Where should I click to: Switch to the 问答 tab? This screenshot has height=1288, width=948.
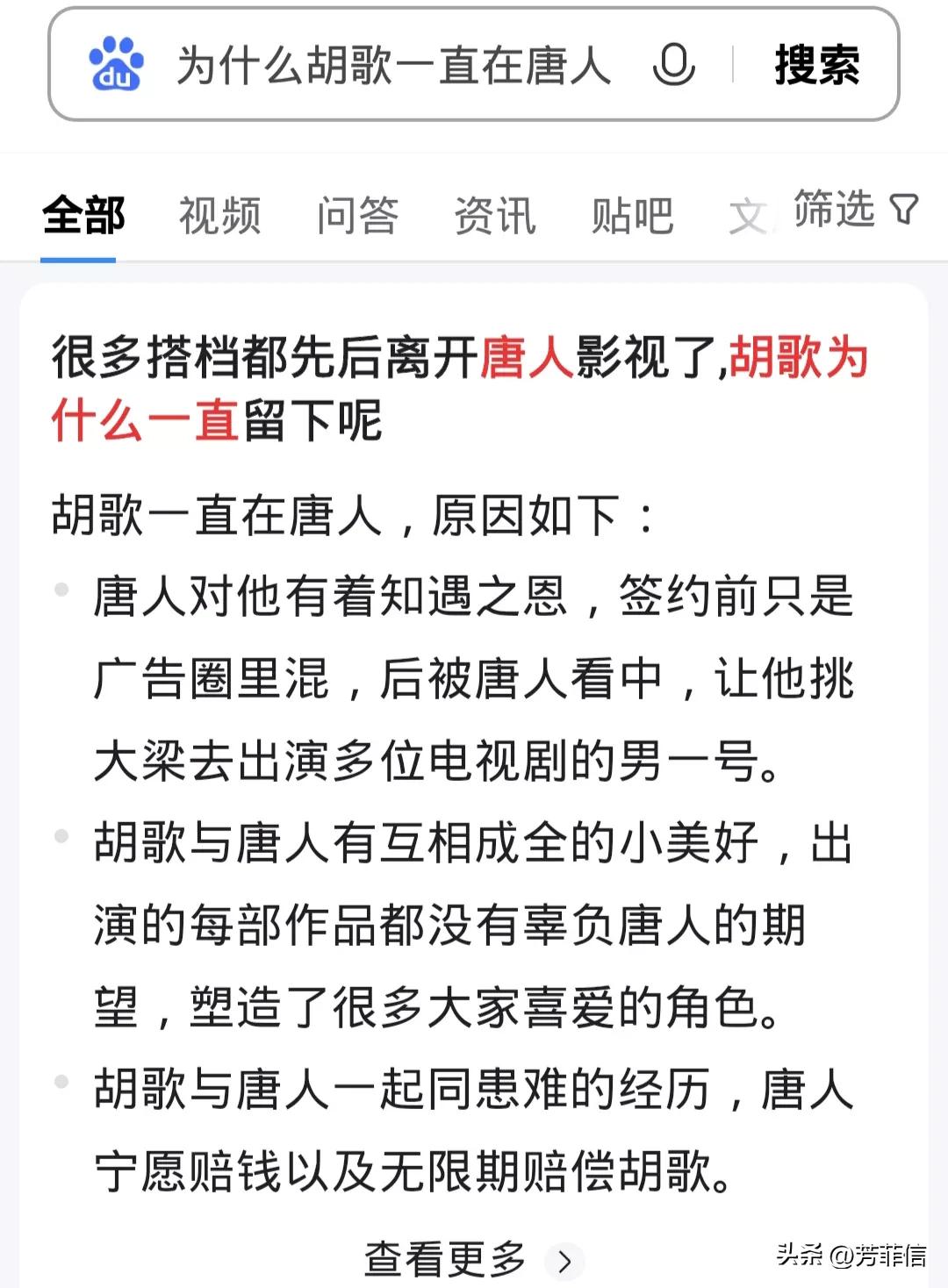point(357,216)
